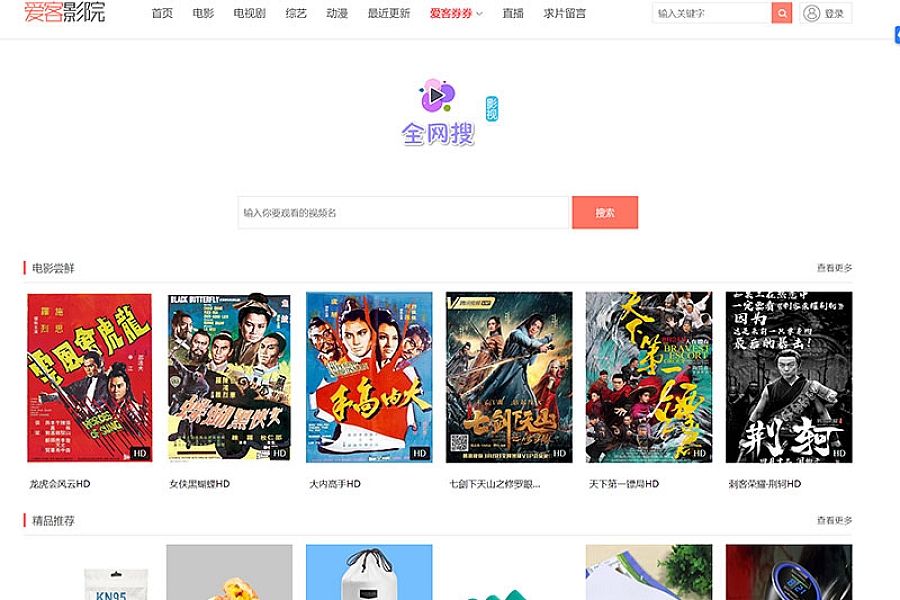
Task: Open the 登录 login button
Action: tap(825, 14)
